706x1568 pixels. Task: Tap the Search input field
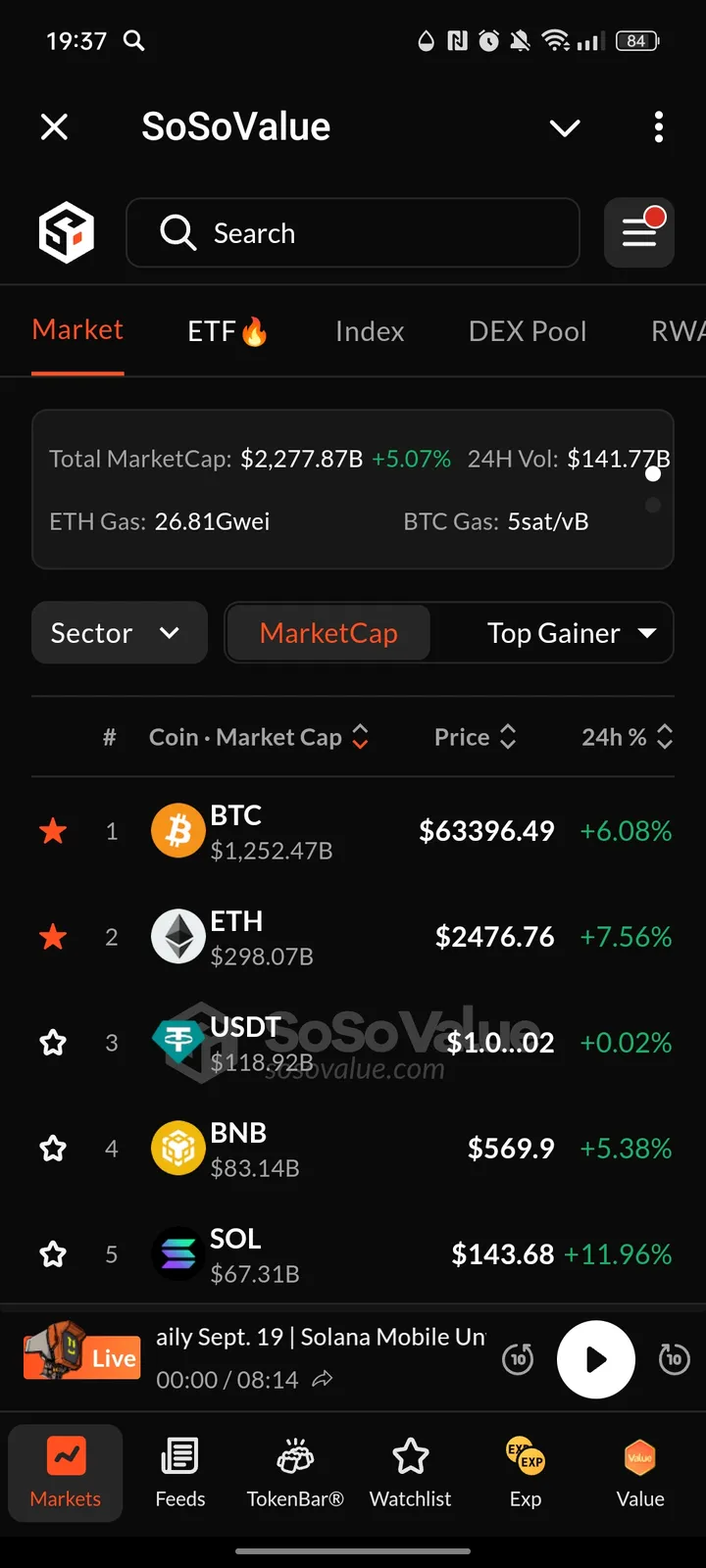pyautogui.click(x=353, y=232)
